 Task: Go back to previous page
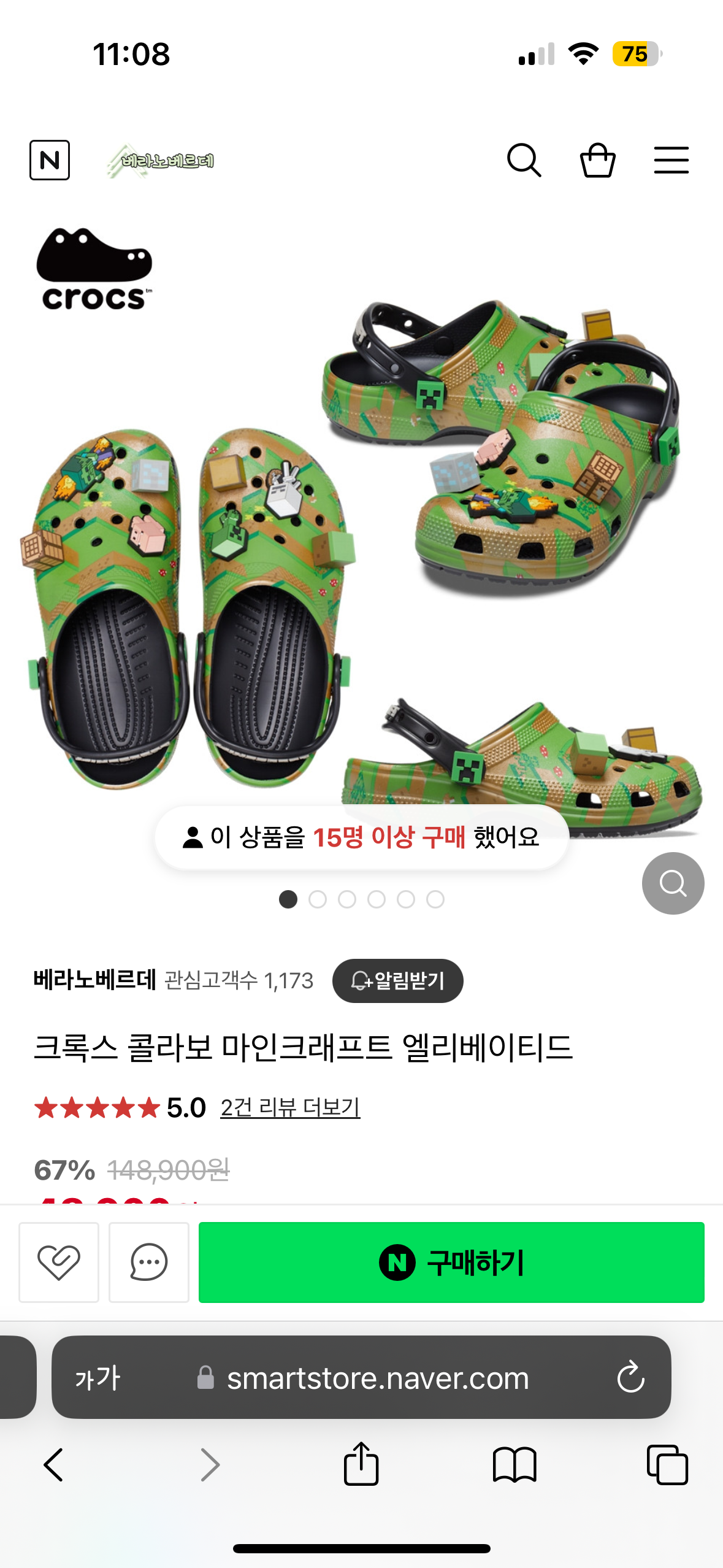[x=54, y=1465]
